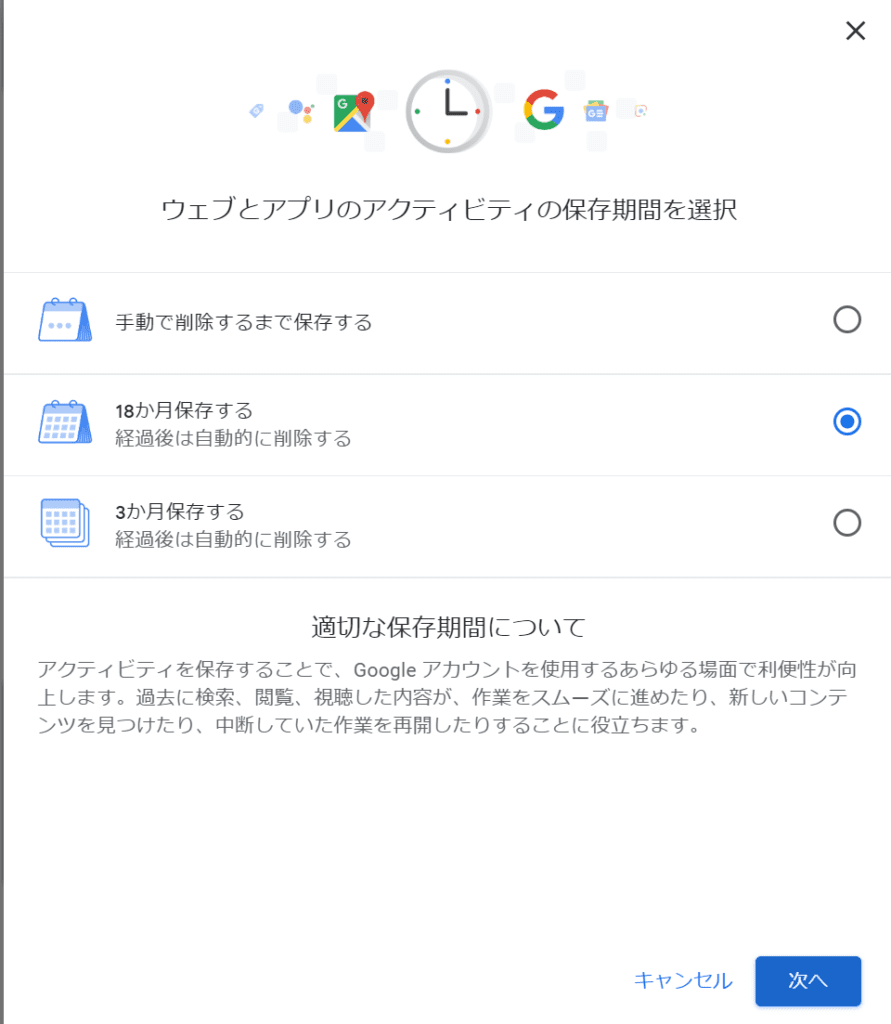The width and height of the screenshot is (891, 1024).
Task: Click the row labeled 18か月保存する
Action: pos(400,421)
